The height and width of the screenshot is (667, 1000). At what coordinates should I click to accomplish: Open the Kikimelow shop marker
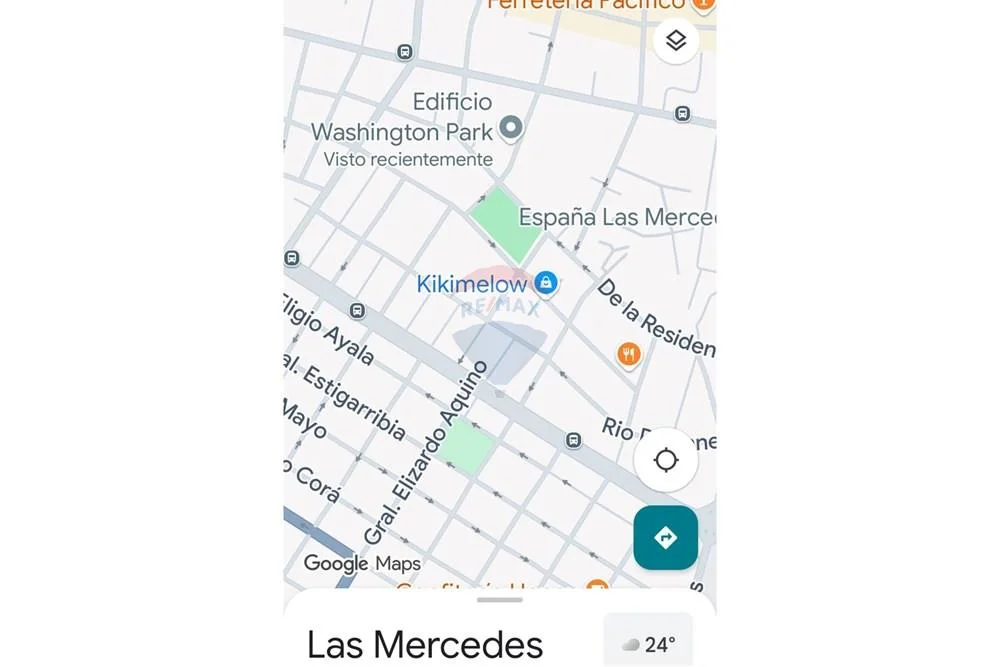(545, 283)
